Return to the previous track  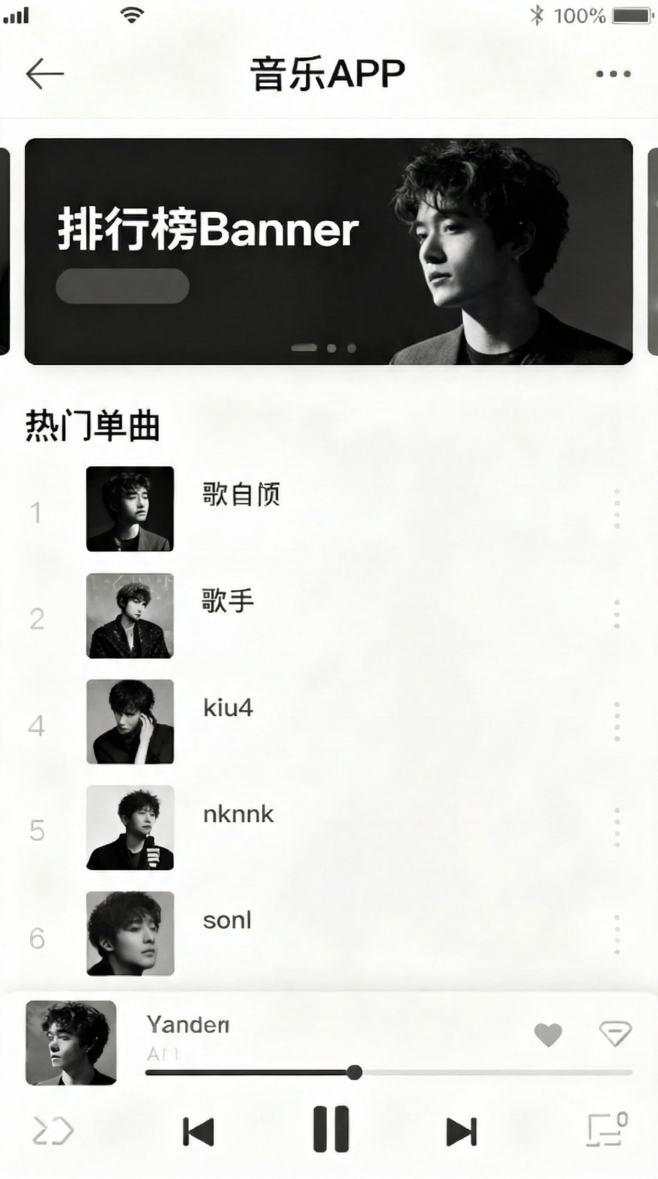click(198, 1131)
